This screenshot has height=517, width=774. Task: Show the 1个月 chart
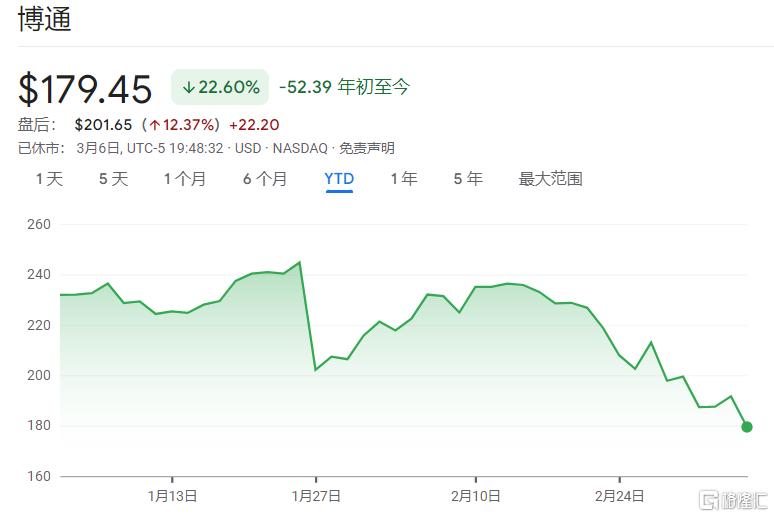click(x=185, y=179)
